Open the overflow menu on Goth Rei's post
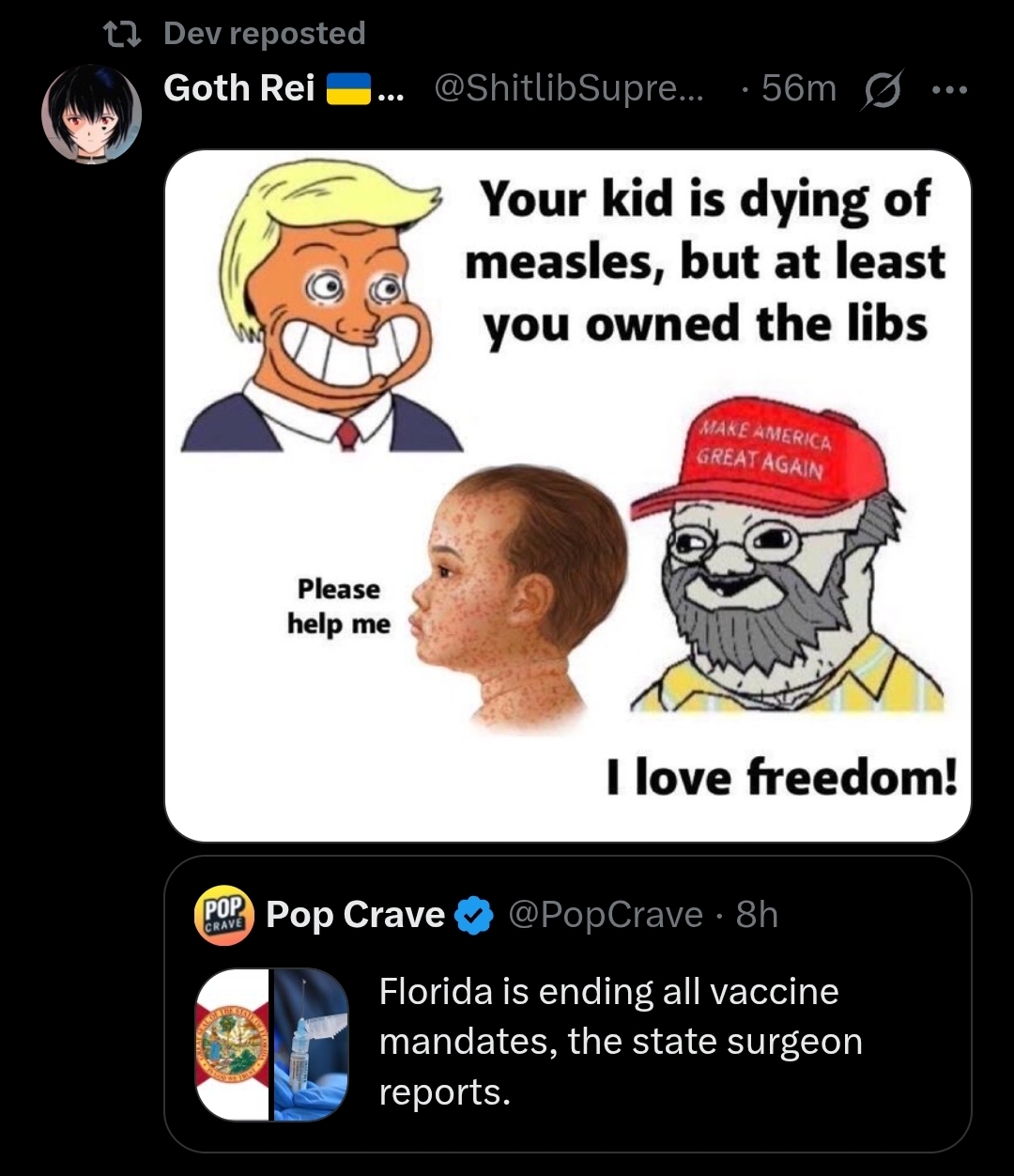The height and width of the screenshot is (1176, 1014). point(948,89)
